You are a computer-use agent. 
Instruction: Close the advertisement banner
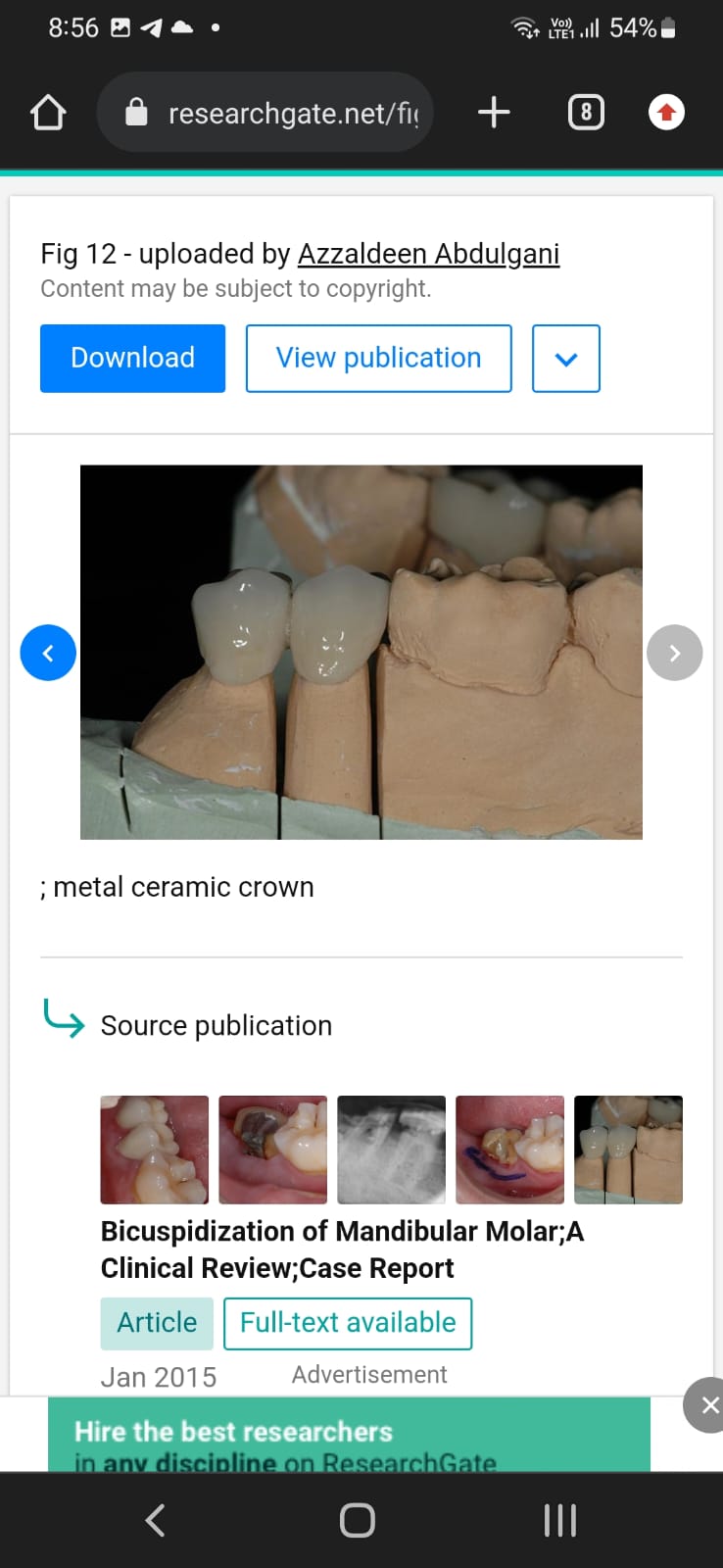click(709, 1405)
